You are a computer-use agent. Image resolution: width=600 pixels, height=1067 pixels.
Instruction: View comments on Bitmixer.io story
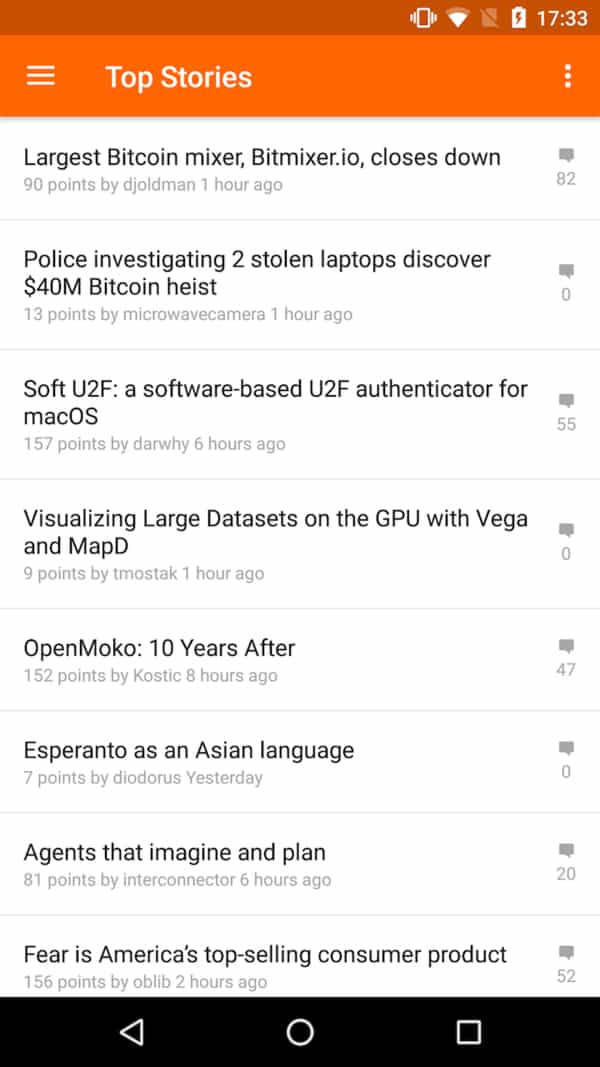click(566, 167)
